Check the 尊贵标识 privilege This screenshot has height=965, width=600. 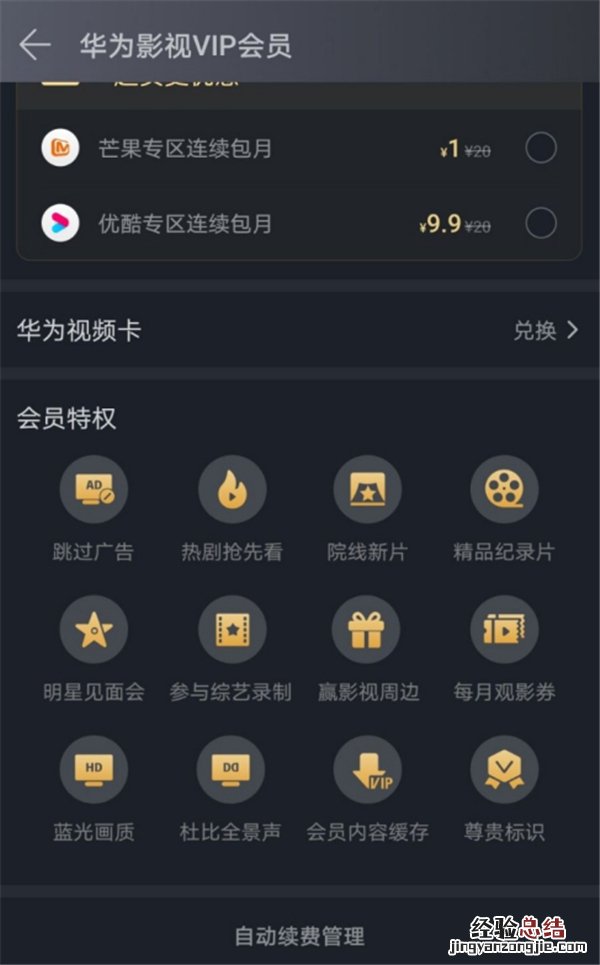pyautogui.click(x=504, y=770)
